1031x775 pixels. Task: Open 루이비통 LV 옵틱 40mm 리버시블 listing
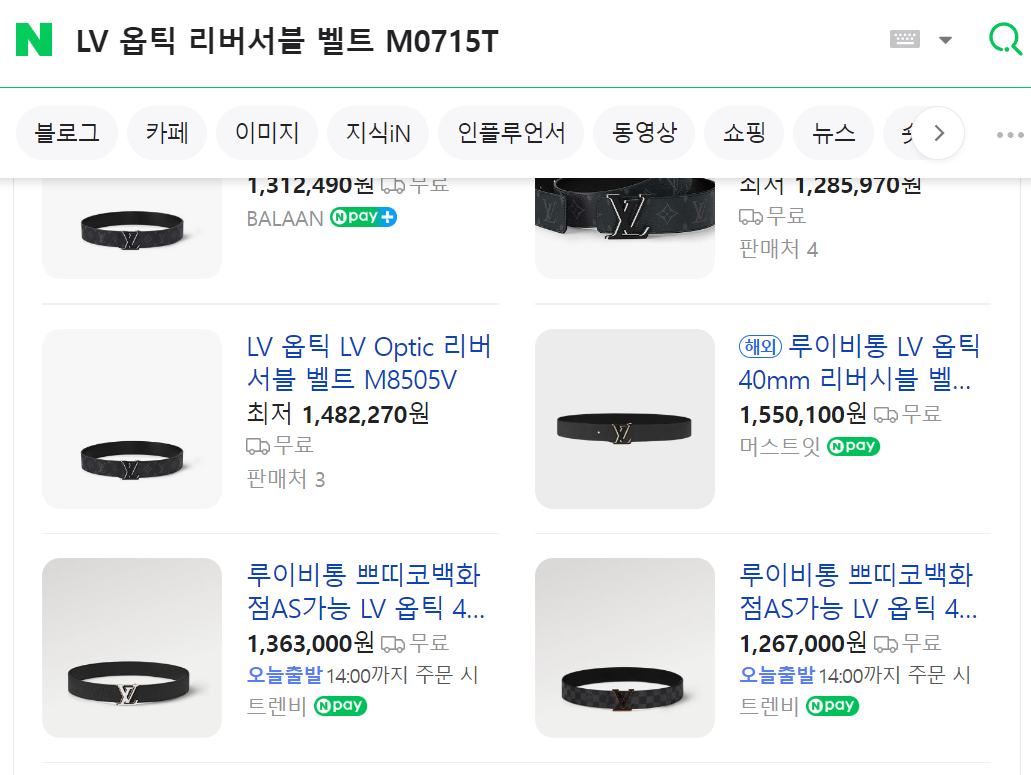click(x=860, y=364)
